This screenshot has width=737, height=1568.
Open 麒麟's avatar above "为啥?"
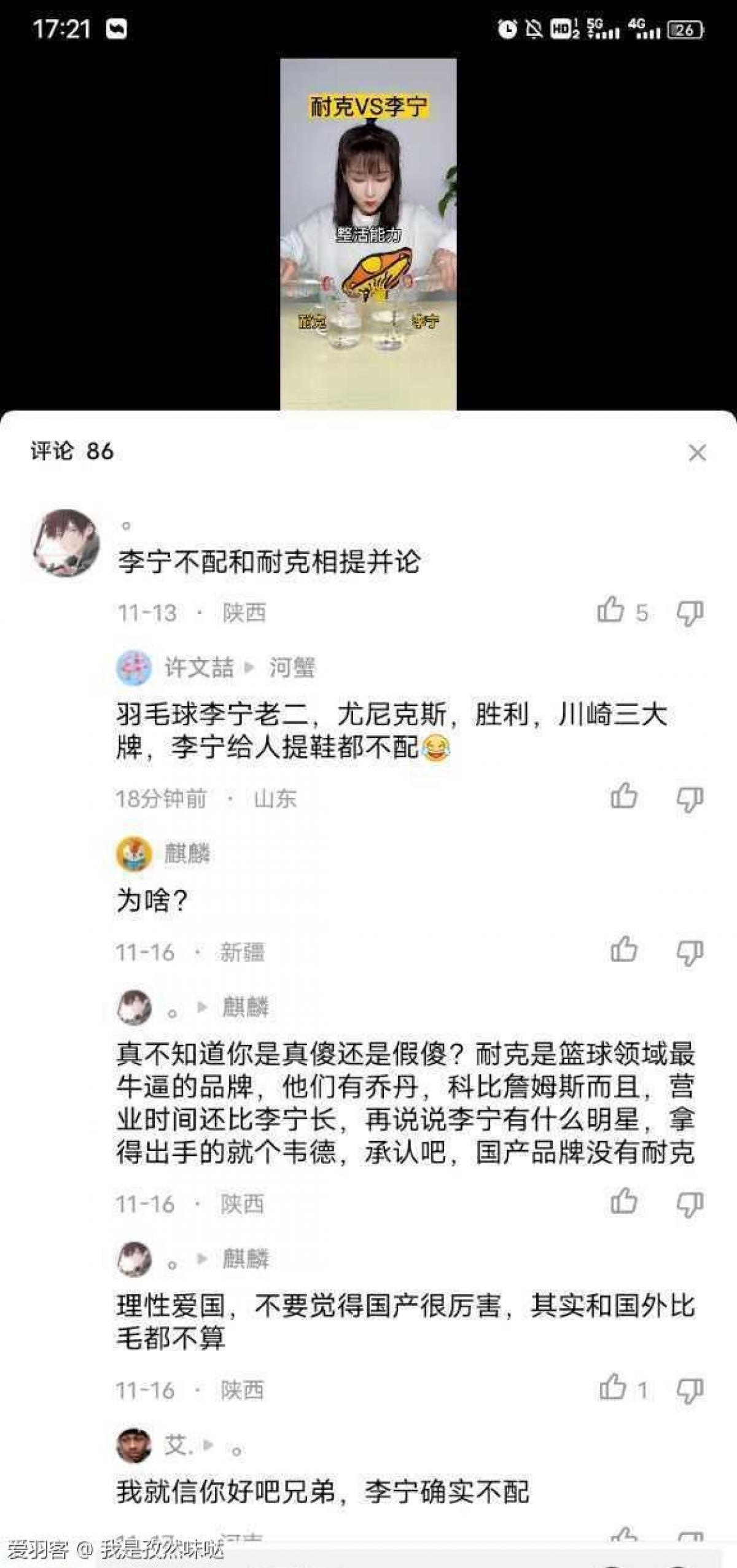pyautogui.click(x=134, y=853)
